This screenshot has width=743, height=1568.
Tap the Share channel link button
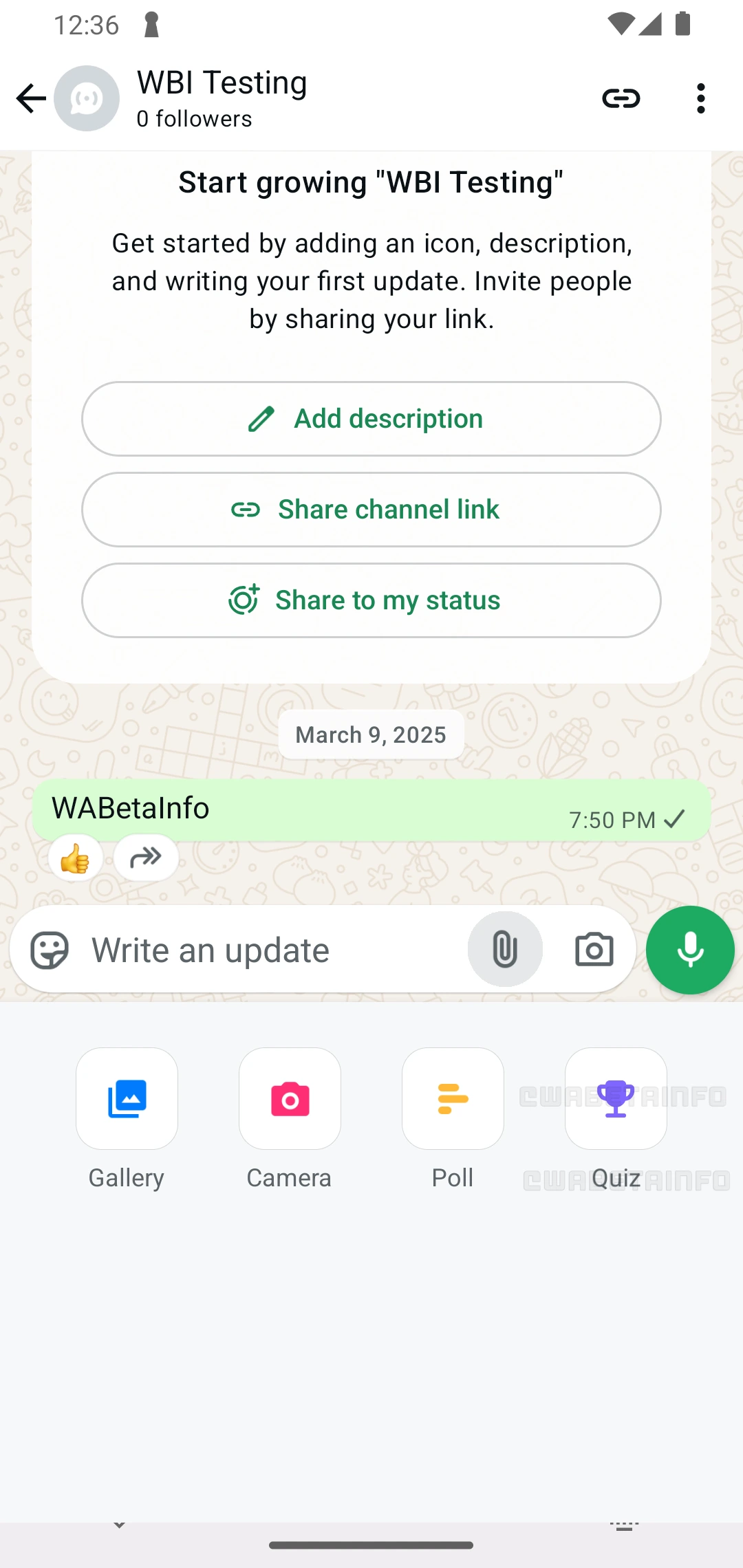pyautogui.click(x=371, y=510)
